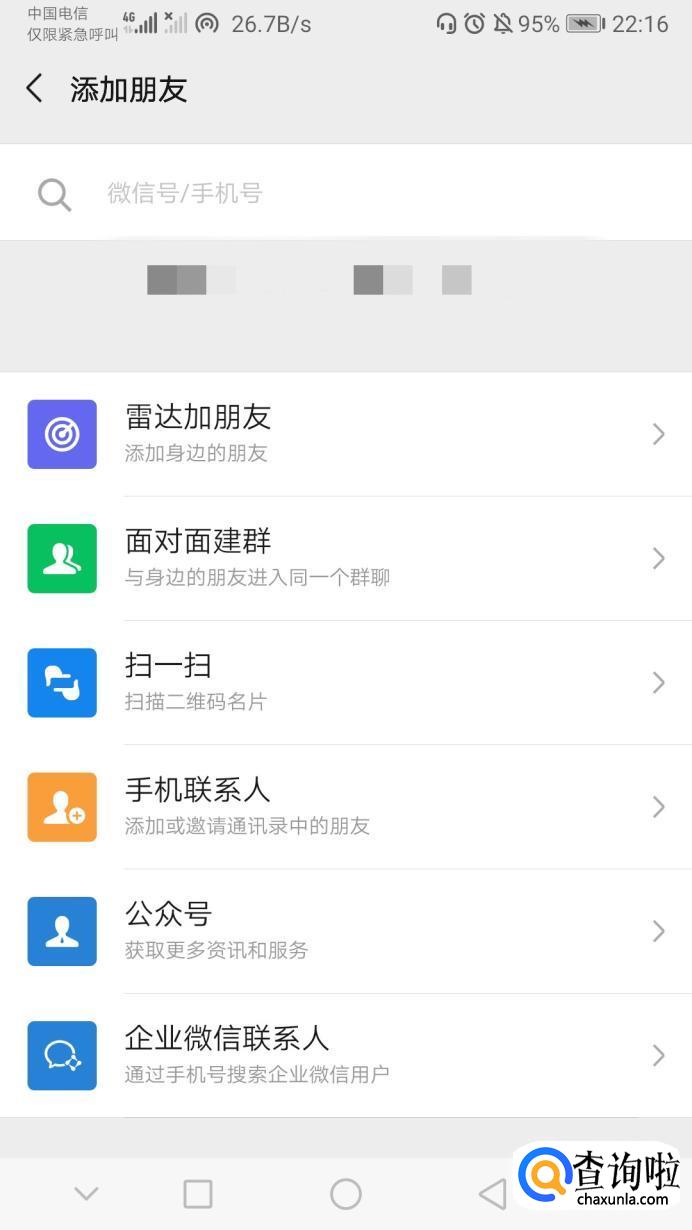Open recent apps with the square button
The width and height of the screenshot is (692, 1230).
coord(198,1193)
